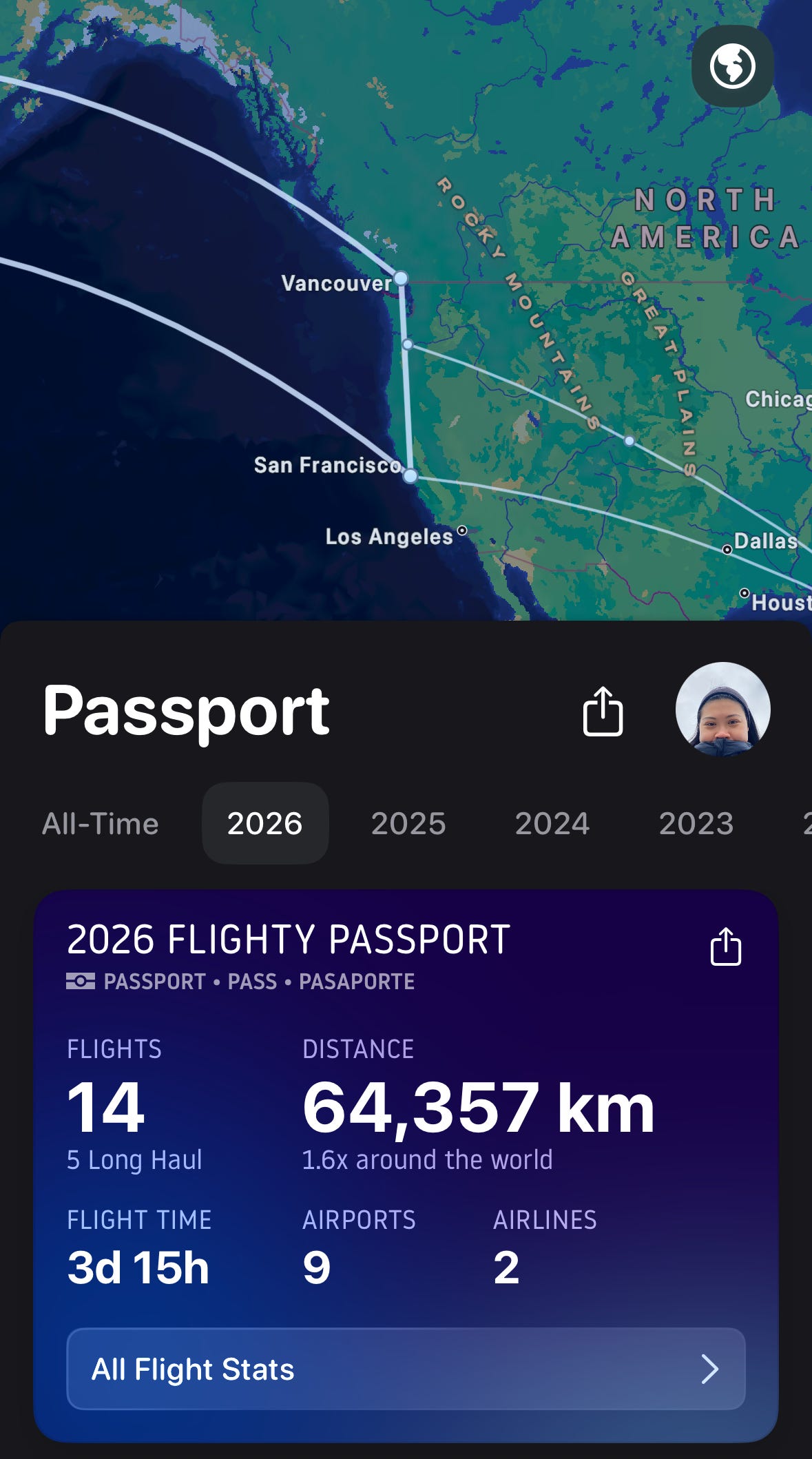
Task: View the 2023 passport tab
Action: [696, 823]
